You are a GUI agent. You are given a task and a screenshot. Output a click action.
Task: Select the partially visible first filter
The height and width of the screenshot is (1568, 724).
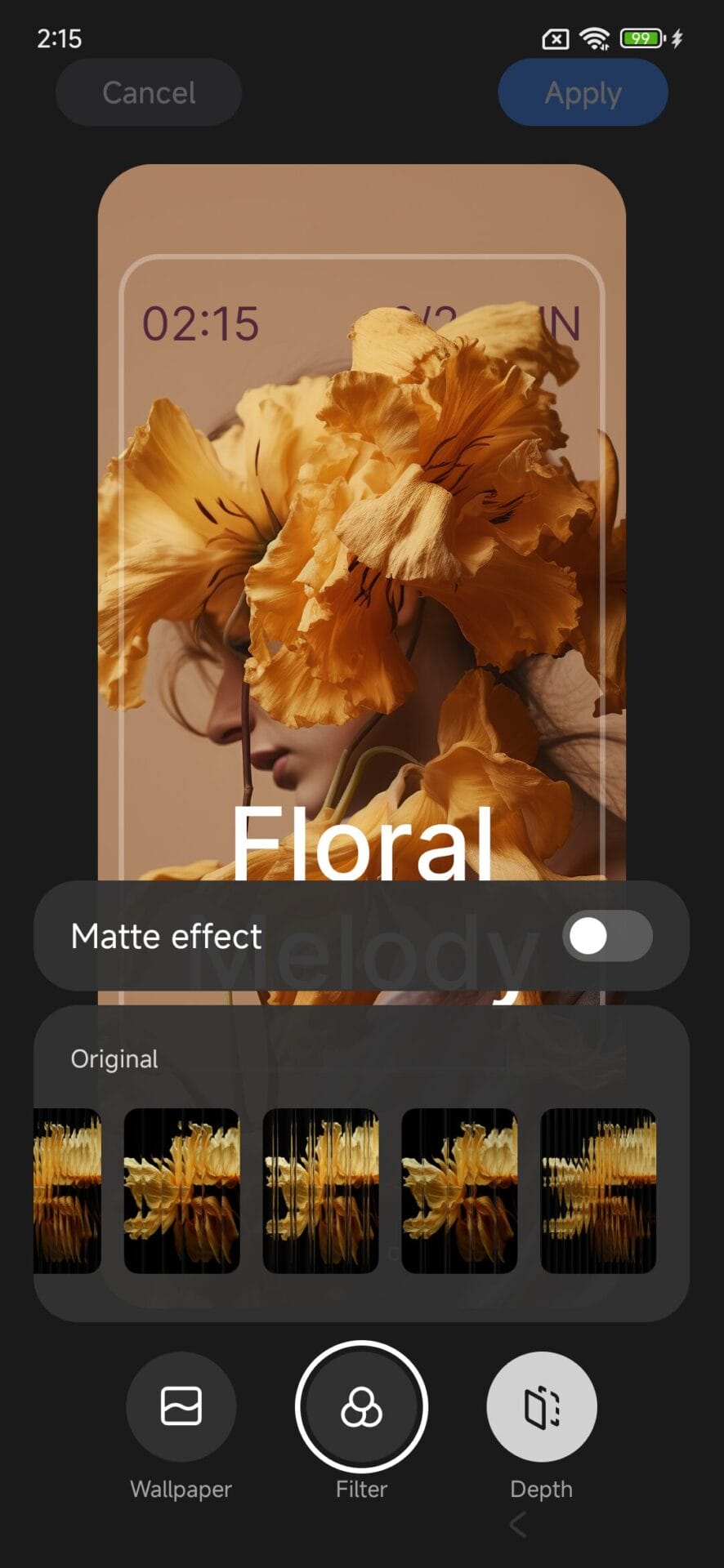tap(68, 1190)
